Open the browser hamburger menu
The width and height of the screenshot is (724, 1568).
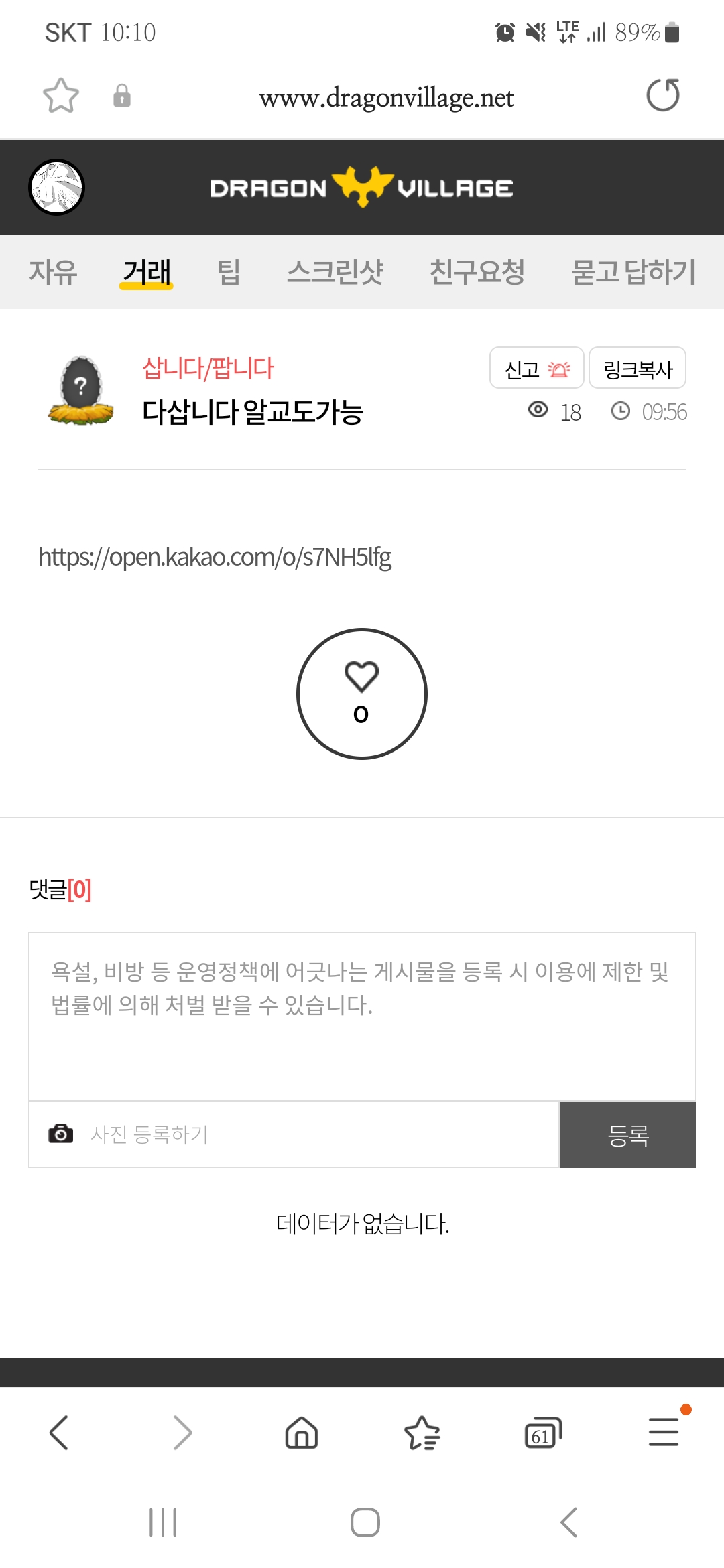tap(664, 1433)
